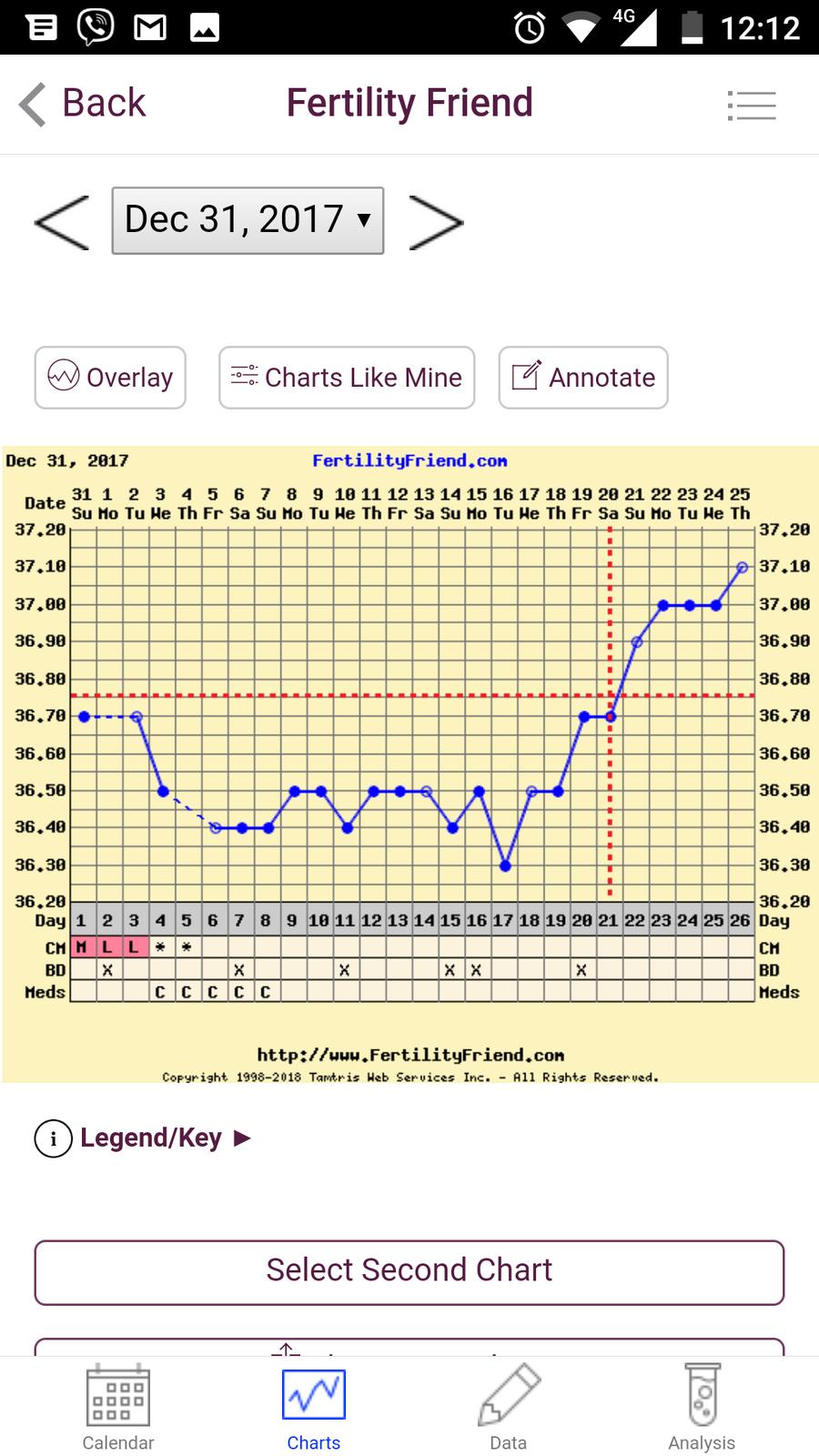The image size is (819, 1456).
Task: Open Charts Like Mine
Action: pyautogui.click(x=347, y=378)
